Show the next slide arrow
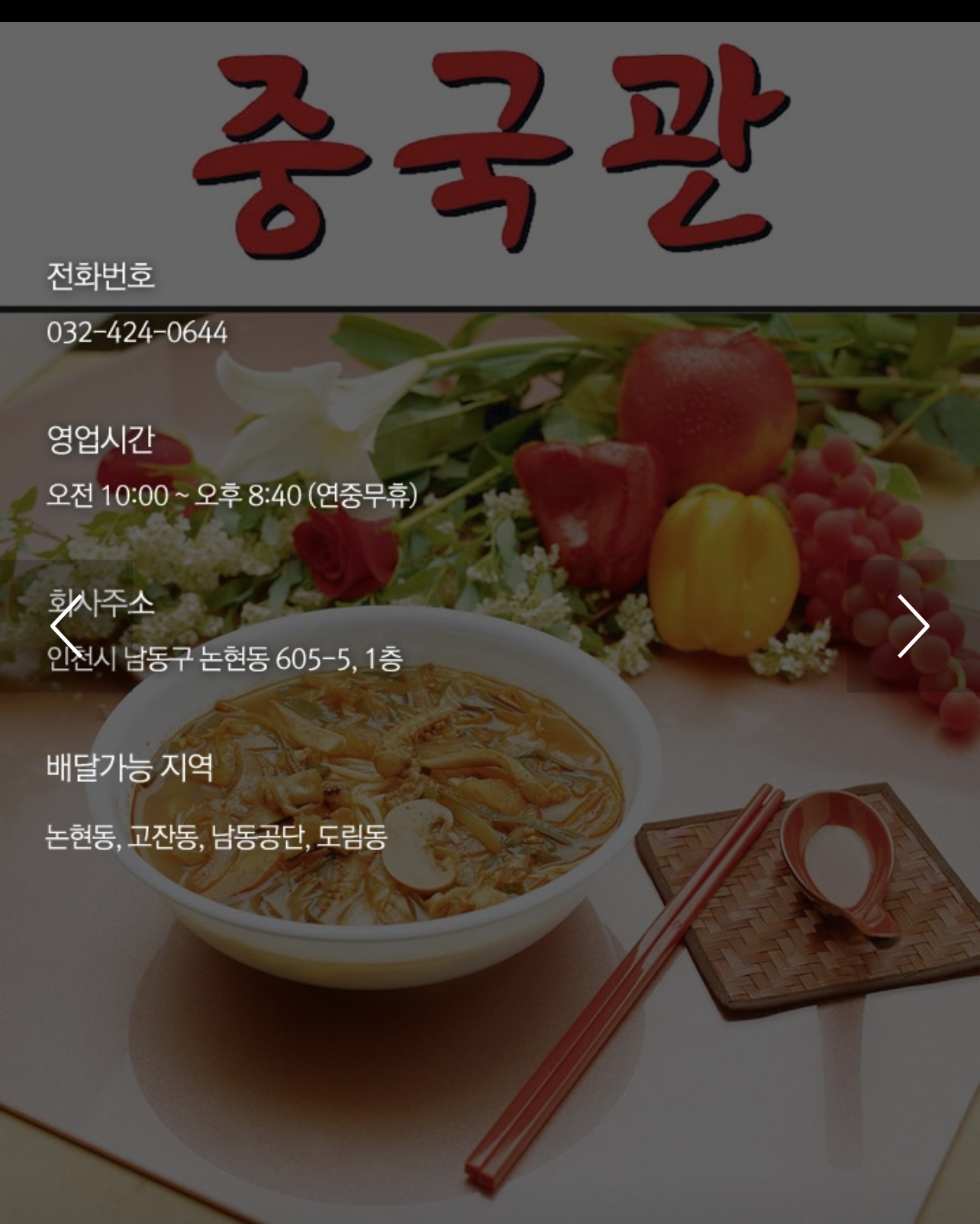 pos(913,626)
